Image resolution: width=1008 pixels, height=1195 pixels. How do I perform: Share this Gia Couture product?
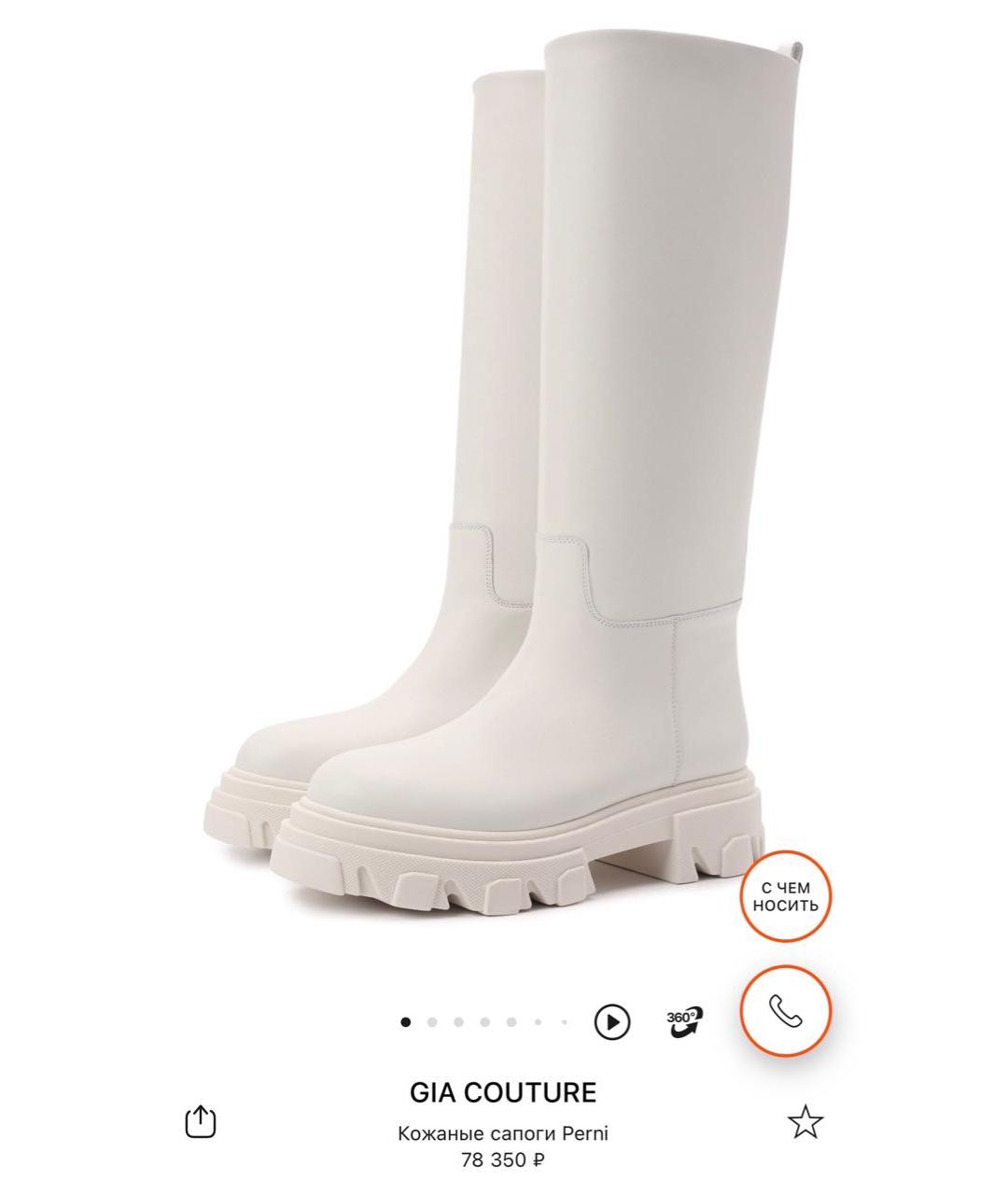click(201, 1121)
